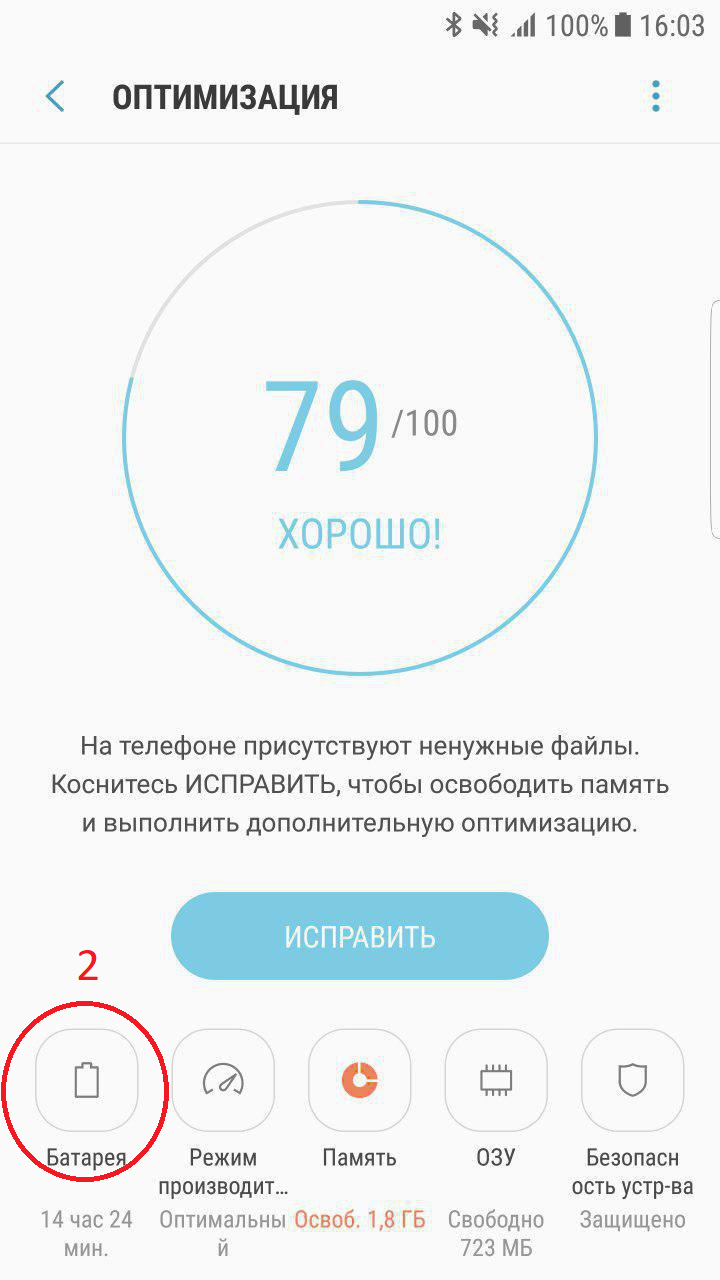This screenshot has width=720, height=1280.
Task: Tap the ИСПРАВИТЬ button
Action: click(360, 936)
